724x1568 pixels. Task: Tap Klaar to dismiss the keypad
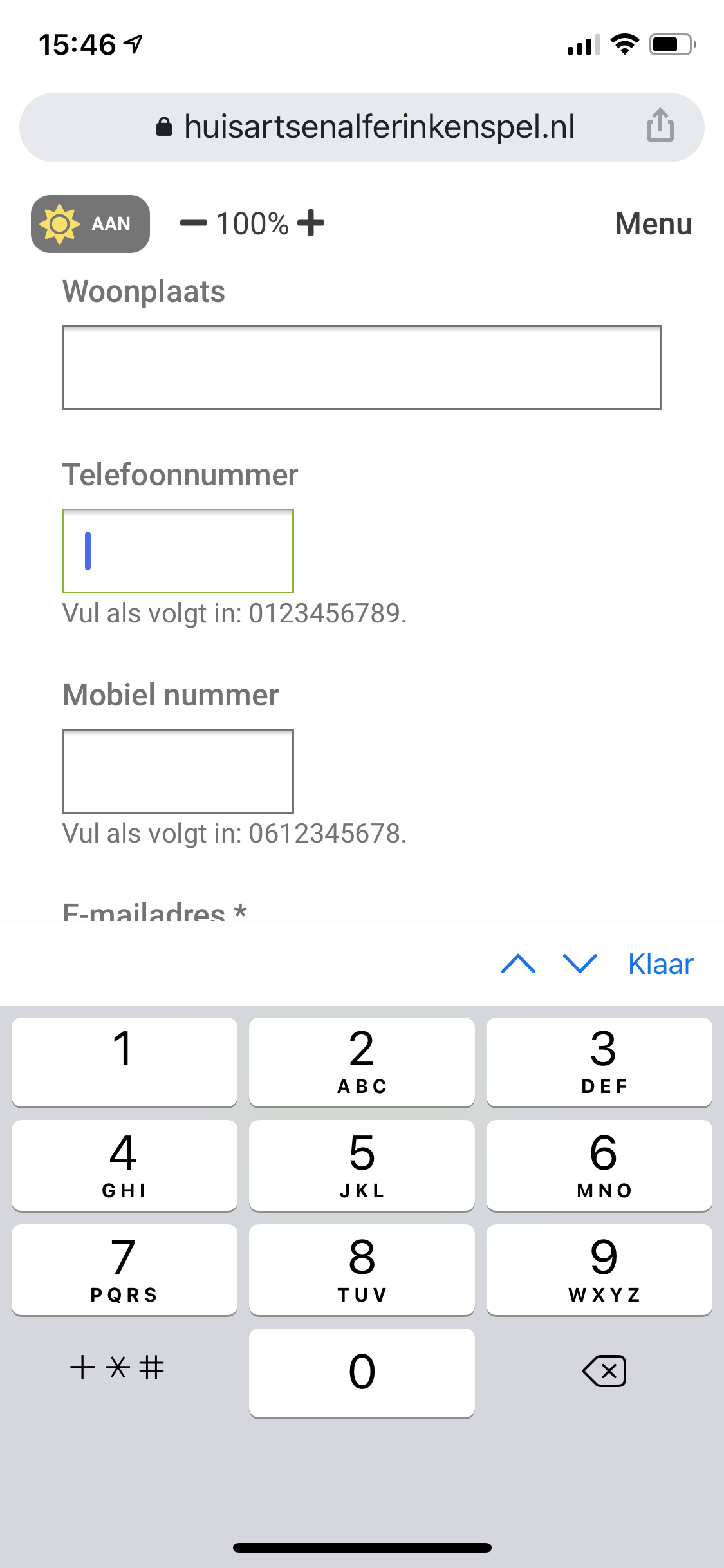pos(660,964)
